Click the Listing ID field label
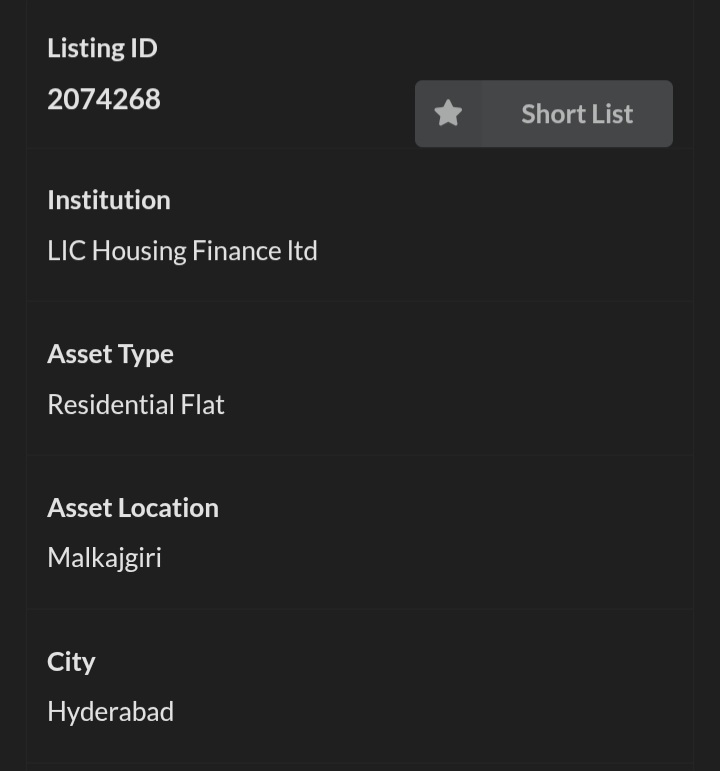720x771 pixels. [x=102, y=47]
